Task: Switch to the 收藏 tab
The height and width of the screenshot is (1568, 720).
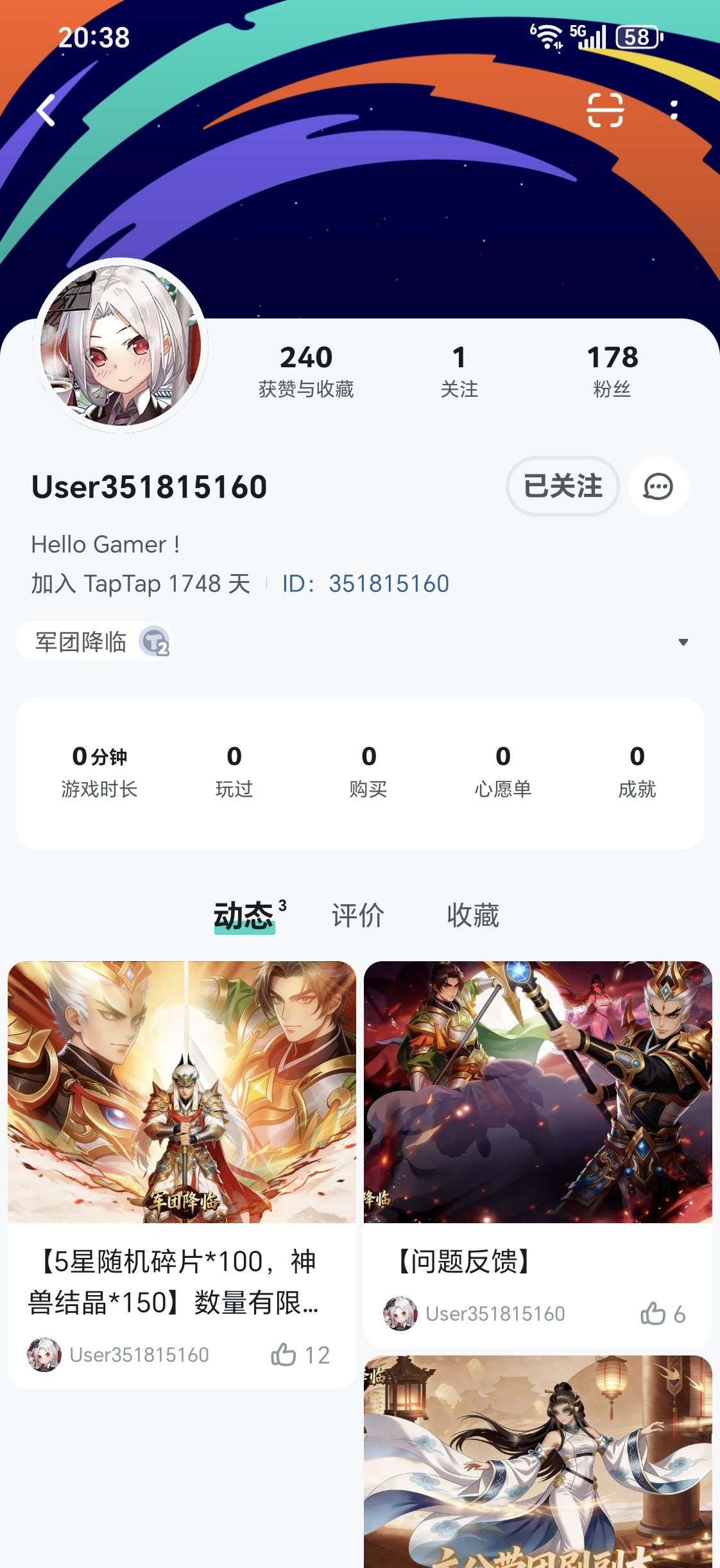Action: pyautogui.click(x=473, y=915)
